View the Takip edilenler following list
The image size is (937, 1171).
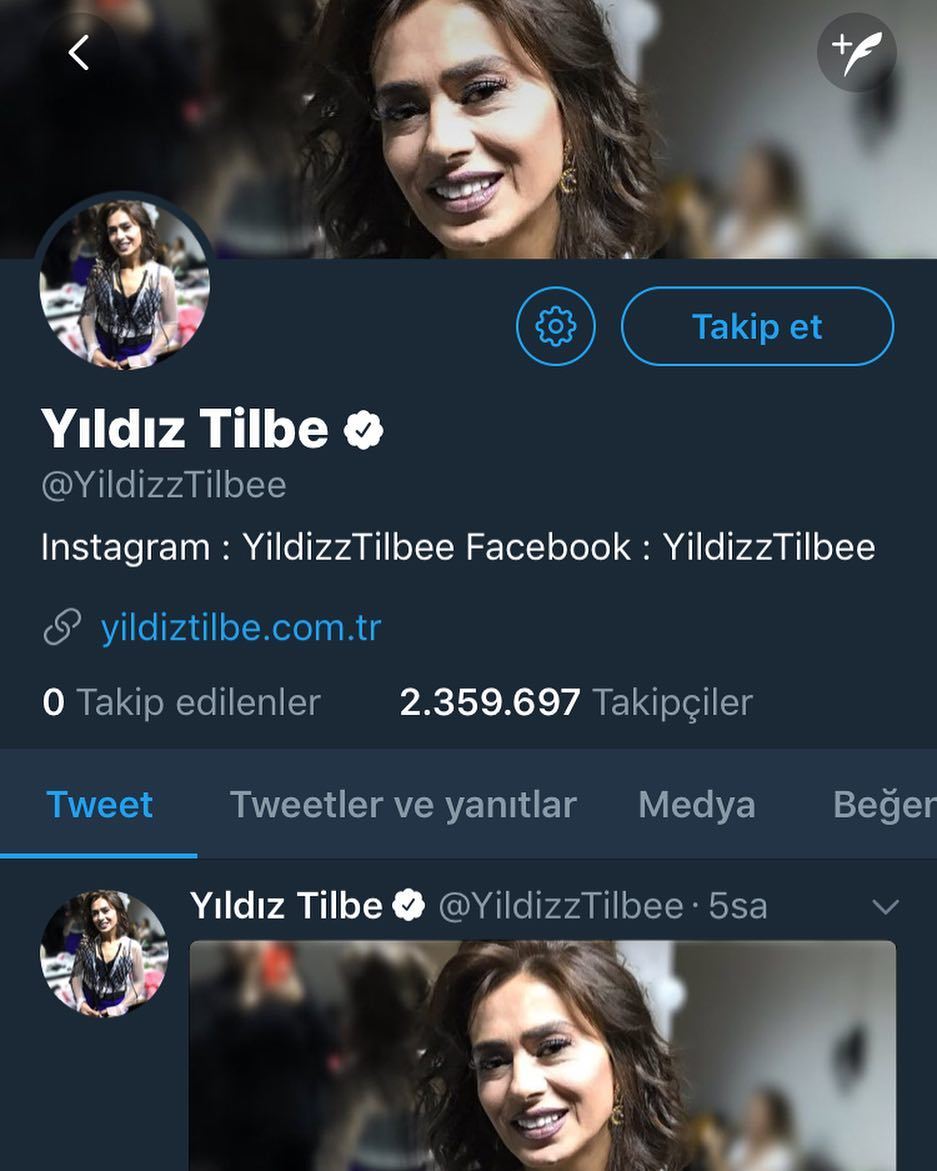click(182, 702)
